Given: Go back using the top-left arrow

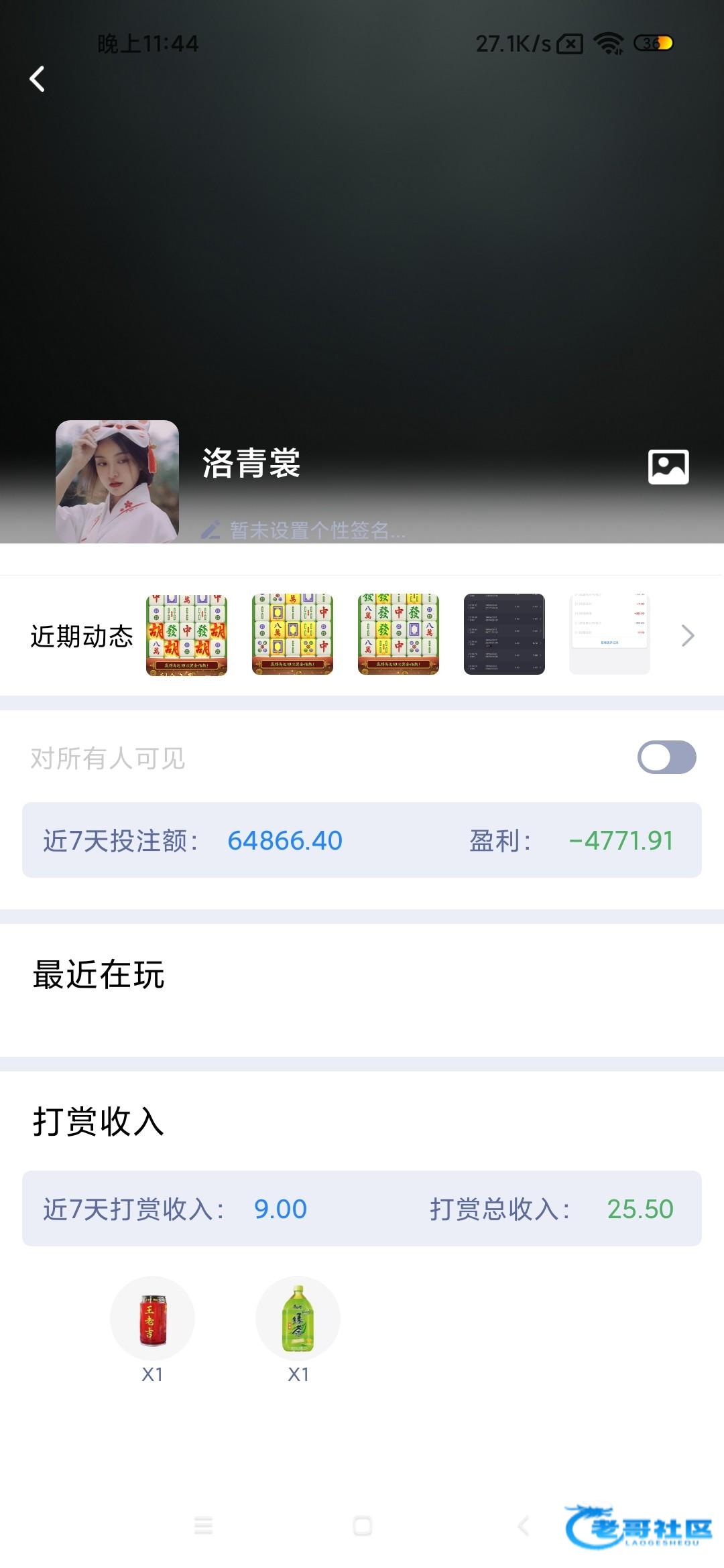Looking at the screenshot, I should (38, 79).
